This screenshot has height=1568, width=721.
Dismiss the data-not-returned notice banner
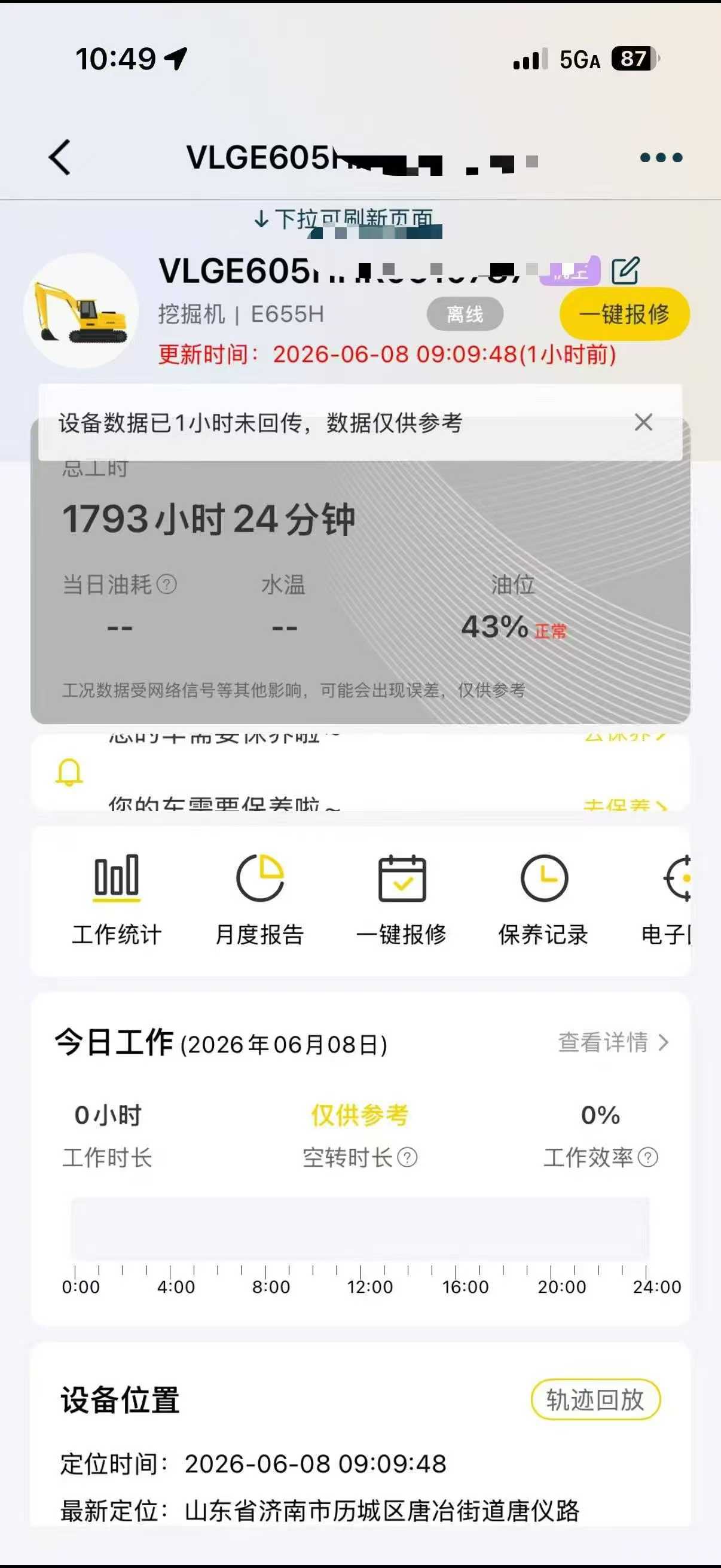pos(643,422)
